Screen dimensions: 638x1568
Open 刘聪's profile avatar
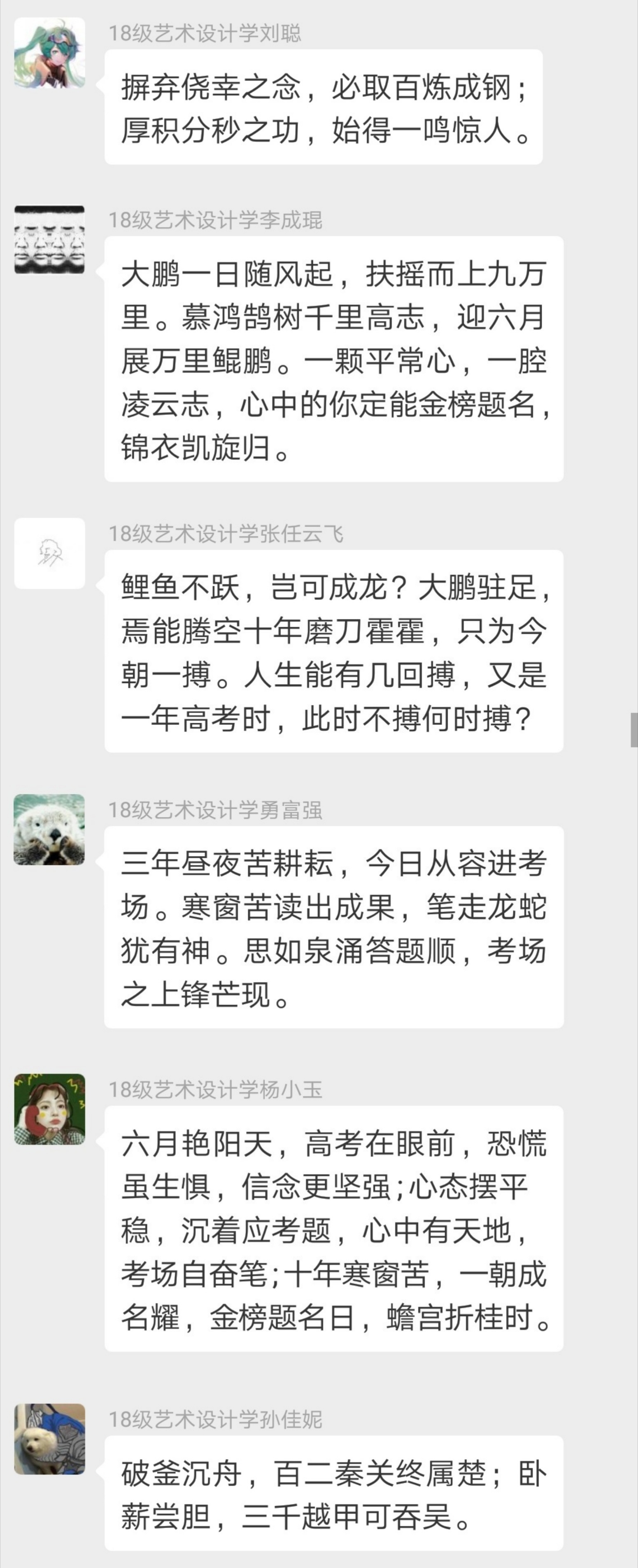click(x=49, y=53)
